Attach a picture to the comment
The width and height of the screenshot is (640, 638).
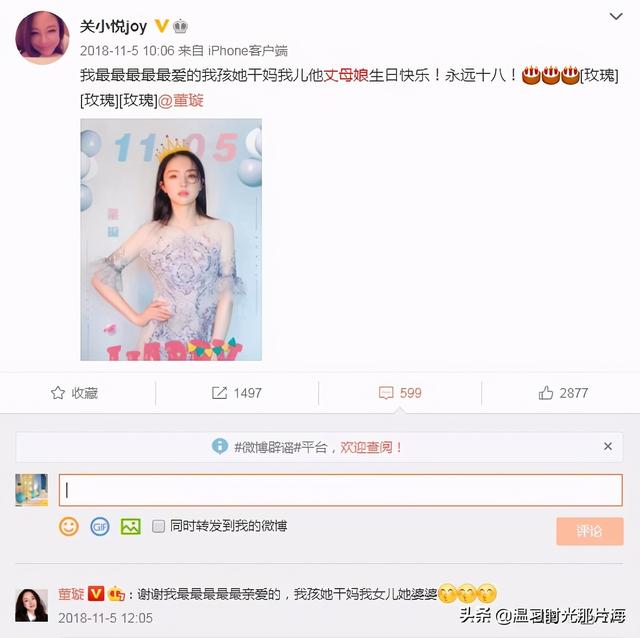click(130, 526)
